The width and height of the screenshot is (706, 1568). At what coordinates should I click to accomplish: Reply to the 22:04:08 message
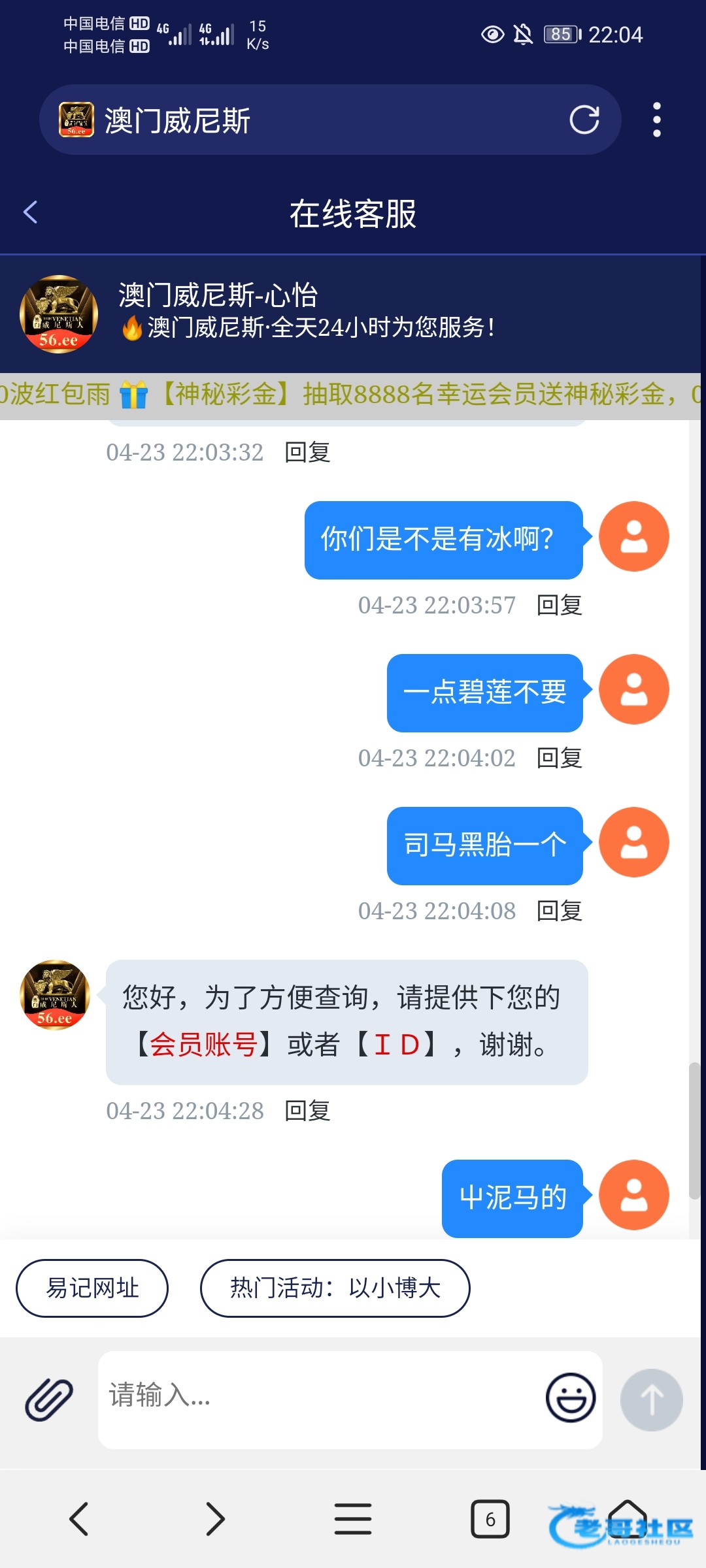[x=559, y=911]
